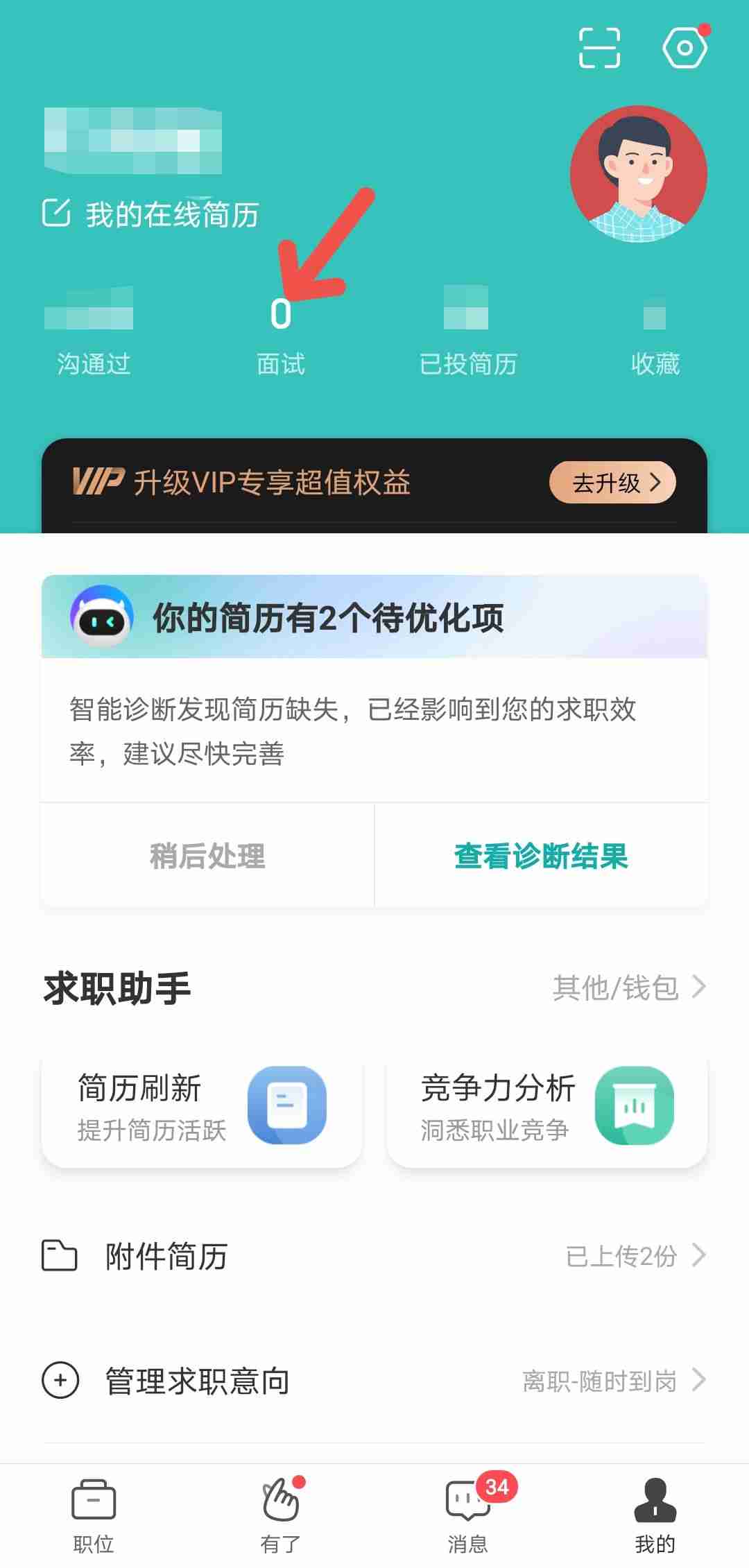Select the 简历刷新 blue document icon
The image size is (749, 1568).
pos(287,1105)
